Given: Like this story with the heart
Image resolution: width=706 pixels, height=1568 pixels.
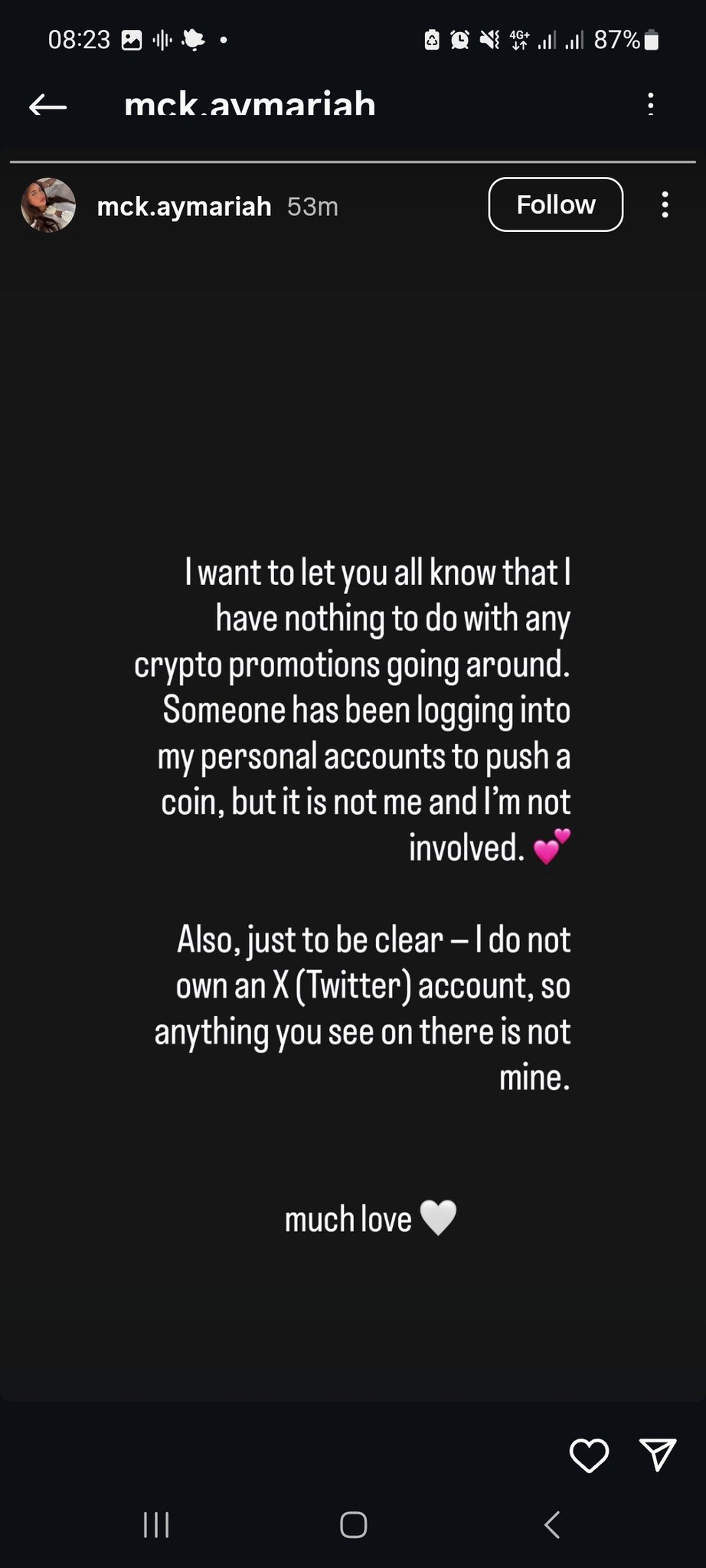Looking at the screenshot, I should 589,1455.
